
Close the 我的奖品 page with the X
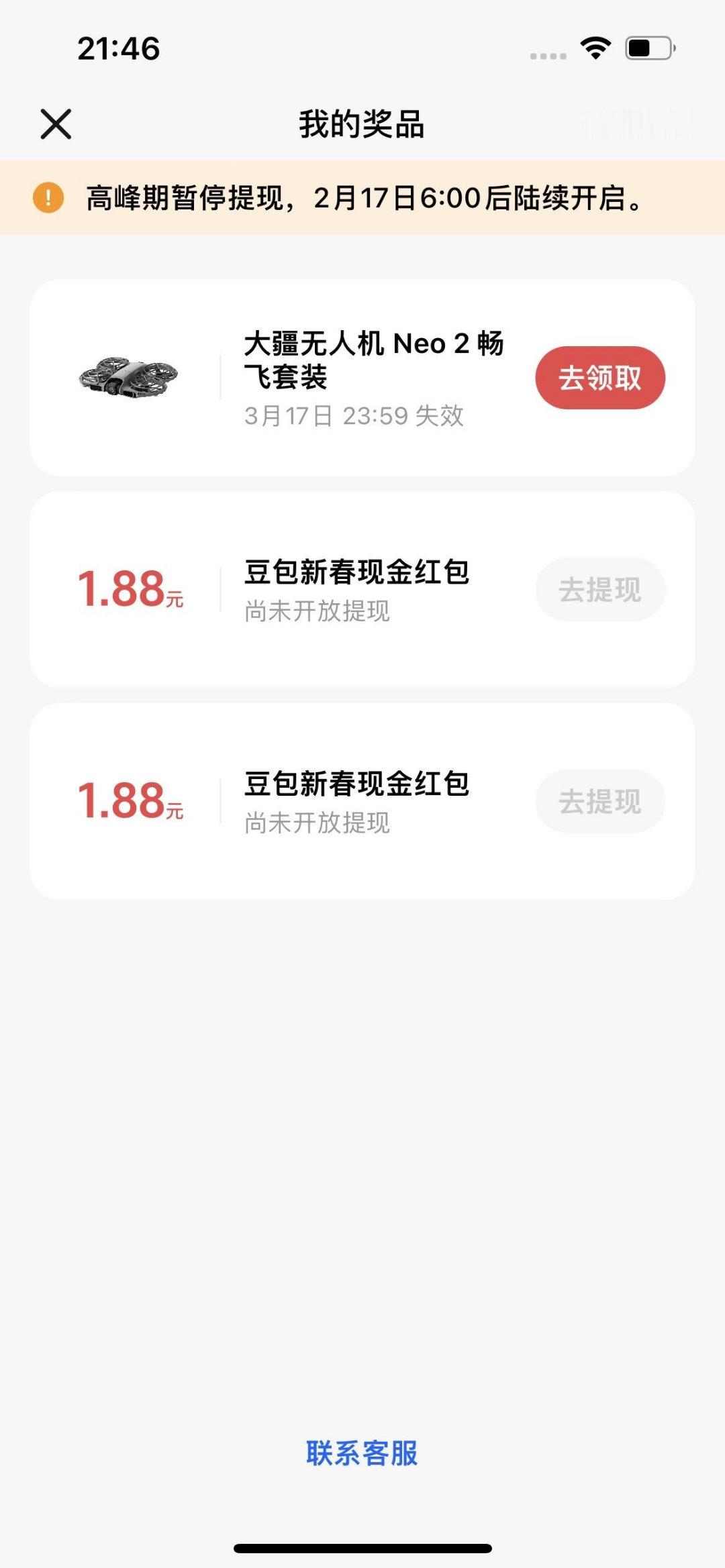pos(56,124)
